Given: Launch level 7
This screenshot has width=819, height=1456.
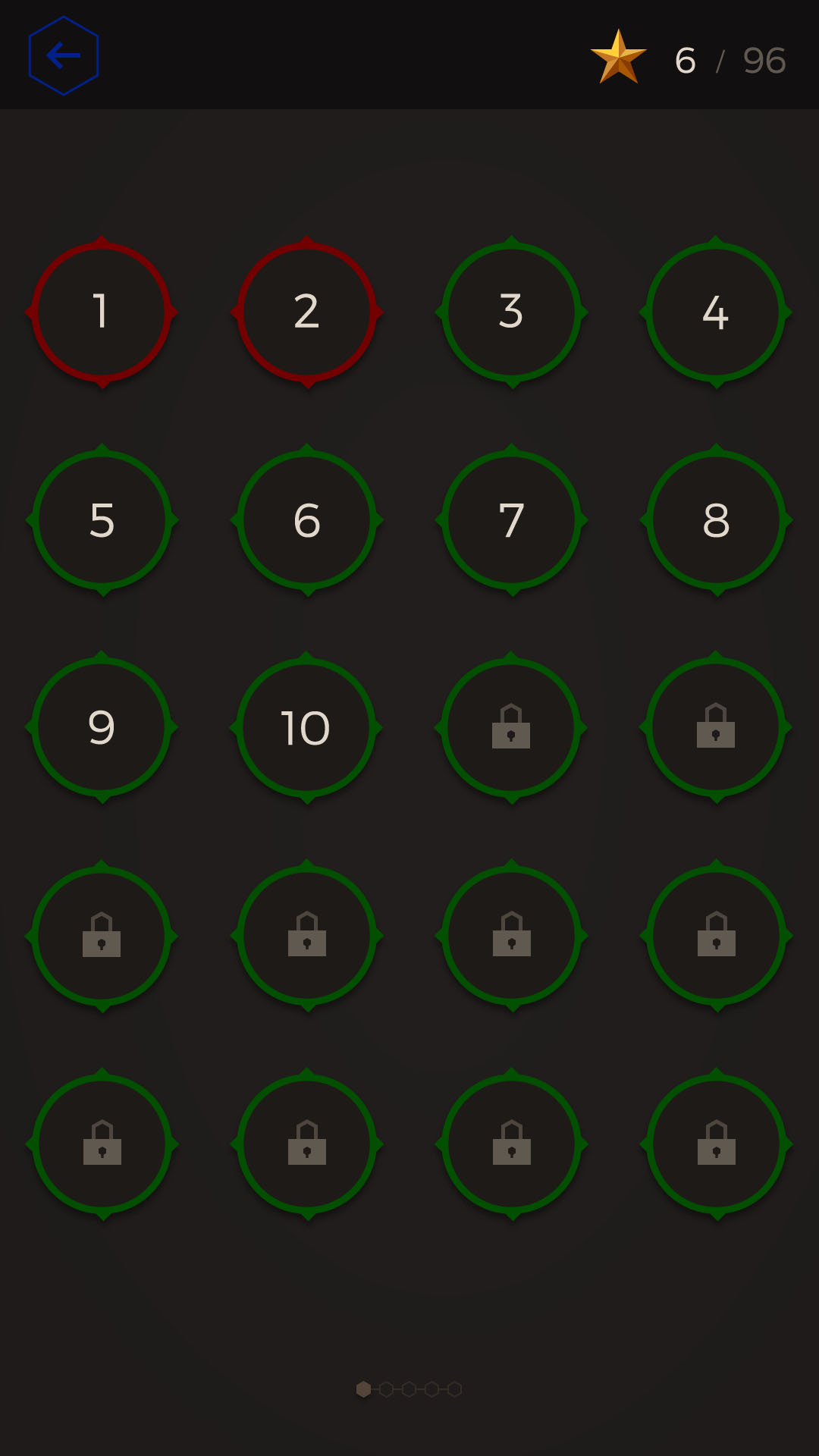Looking at the screenshot, I should [x=511, y=519].
